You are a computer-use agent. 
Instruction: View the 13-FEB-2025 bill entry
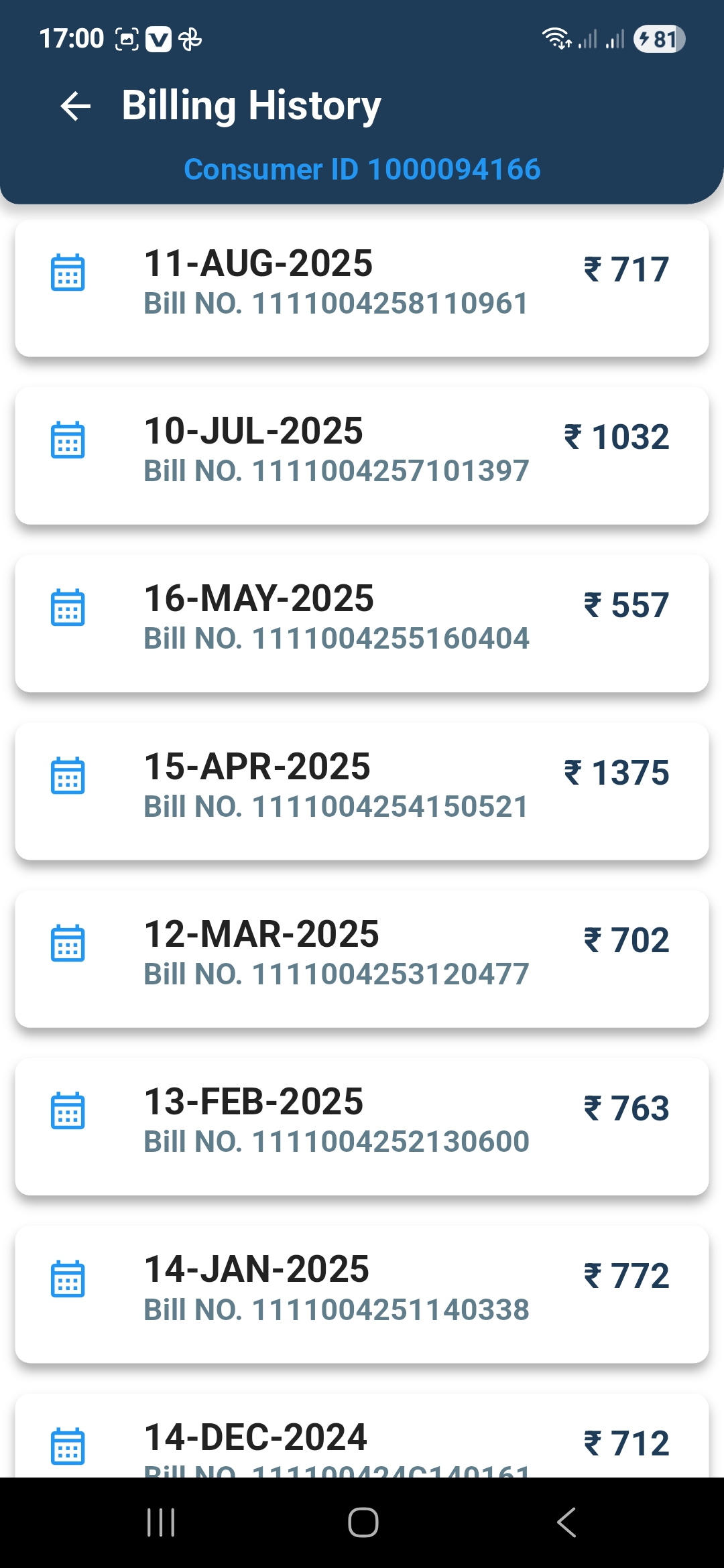[x=362, y=1126]
